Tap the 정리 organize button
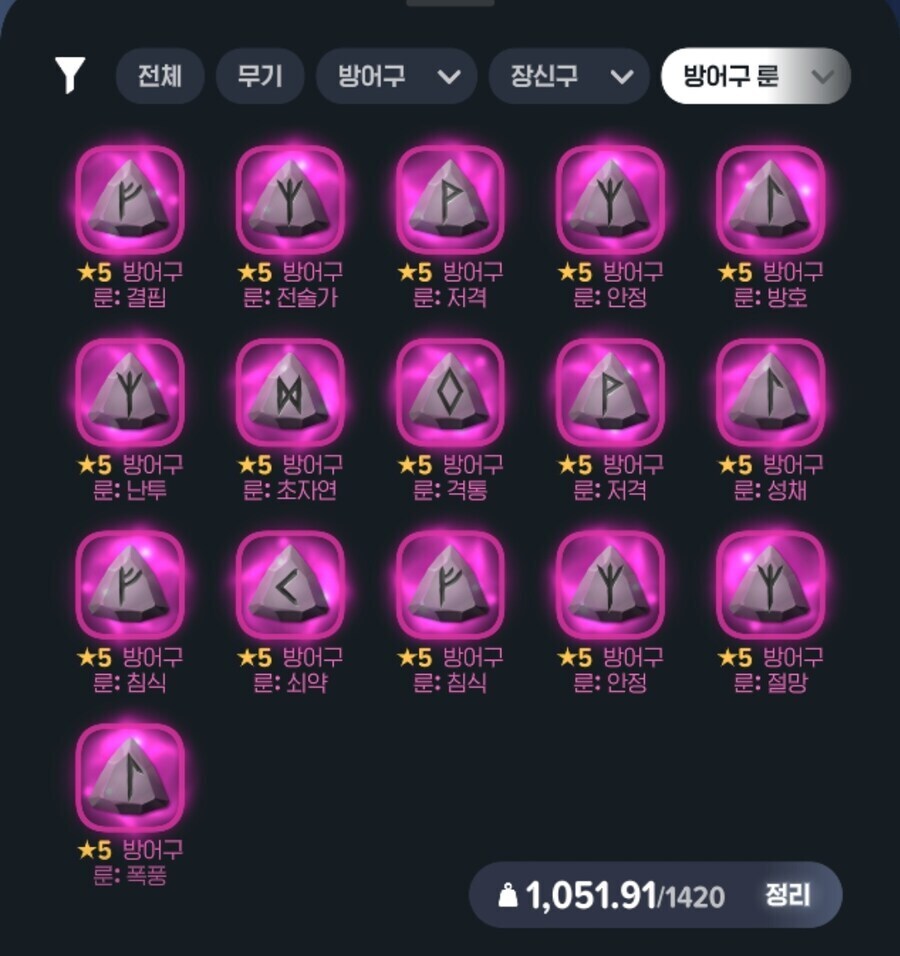Screen dimensions: 900x956 [787, 895]
